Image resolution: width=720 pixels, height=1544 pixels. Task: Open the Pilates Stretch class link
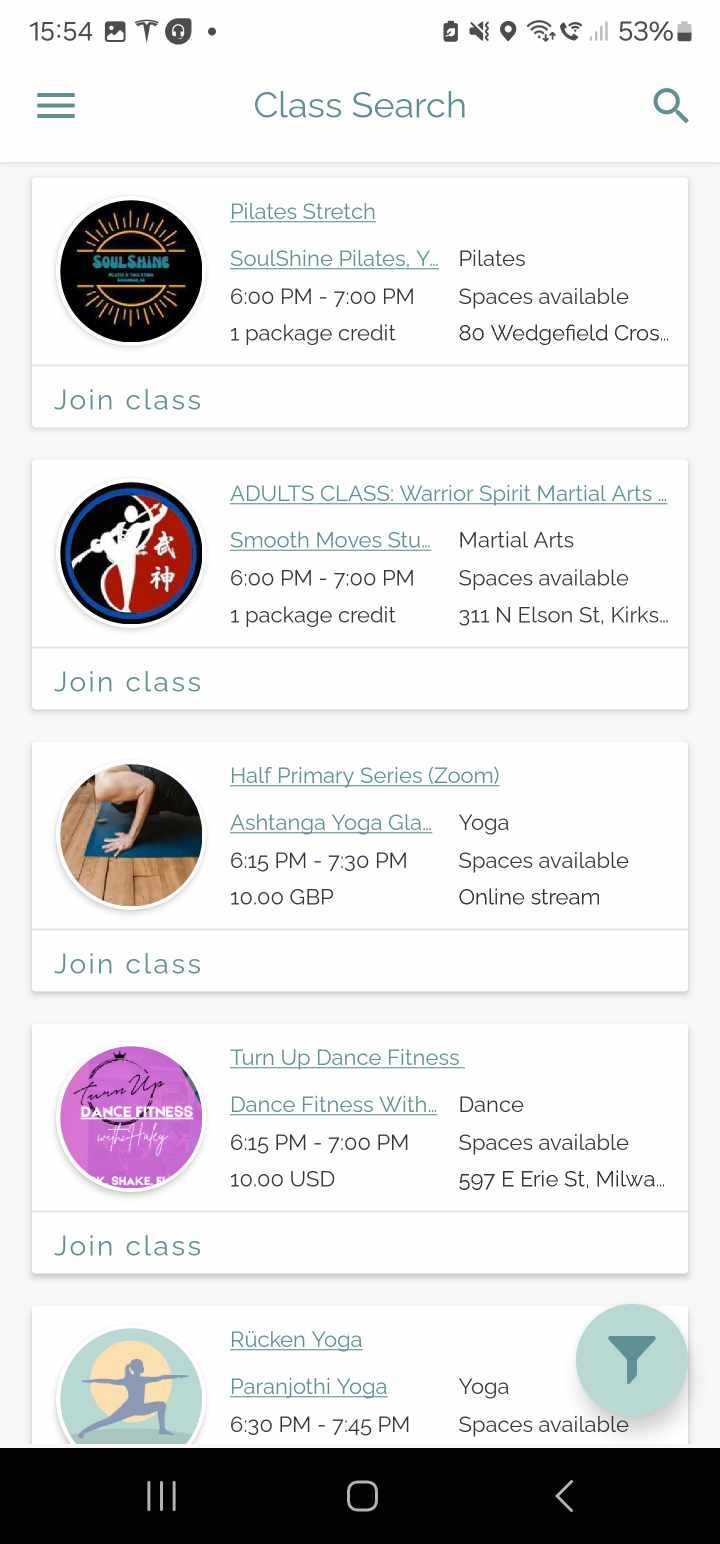(x=302, y=212)
